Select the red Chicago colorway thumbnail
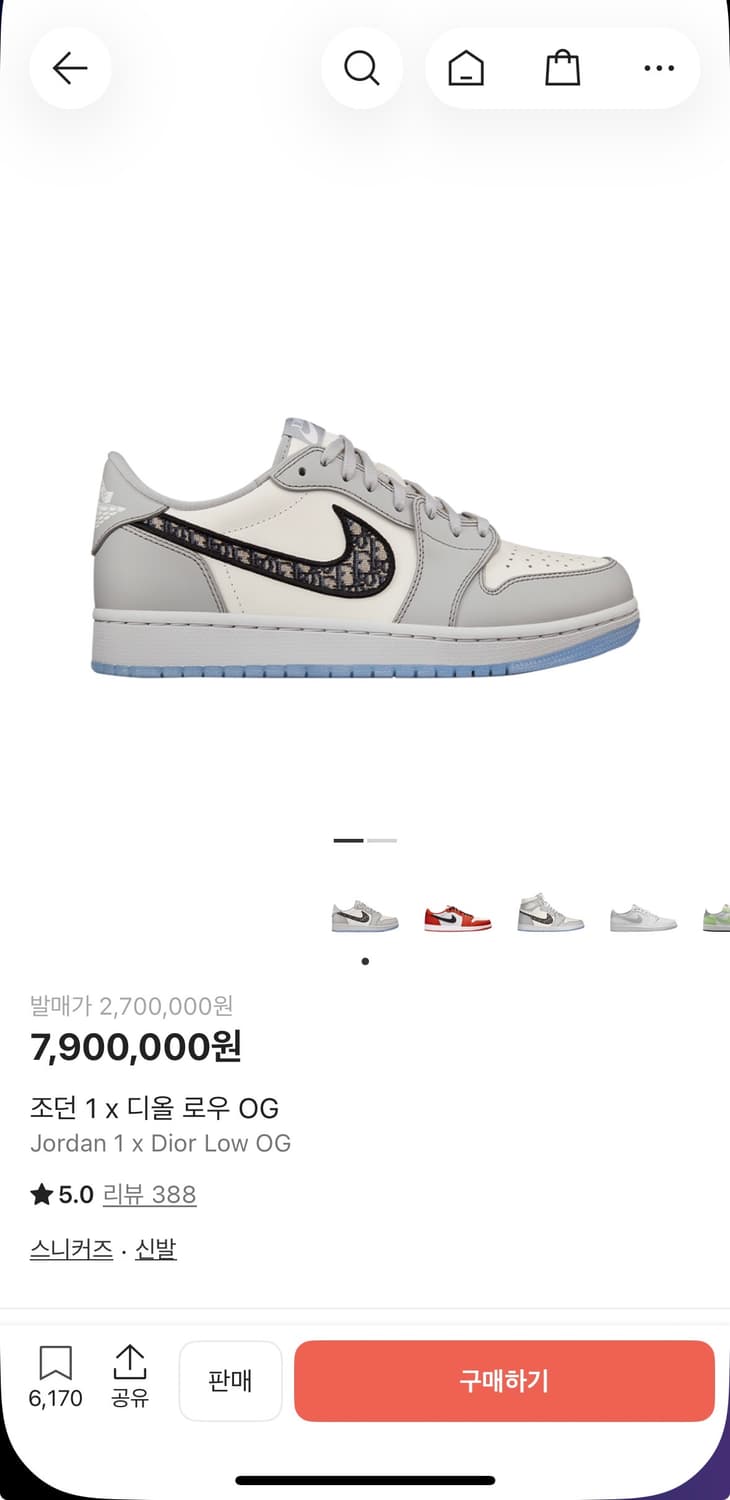Screen dimensions: 730x1500 [x=456, y=915]
